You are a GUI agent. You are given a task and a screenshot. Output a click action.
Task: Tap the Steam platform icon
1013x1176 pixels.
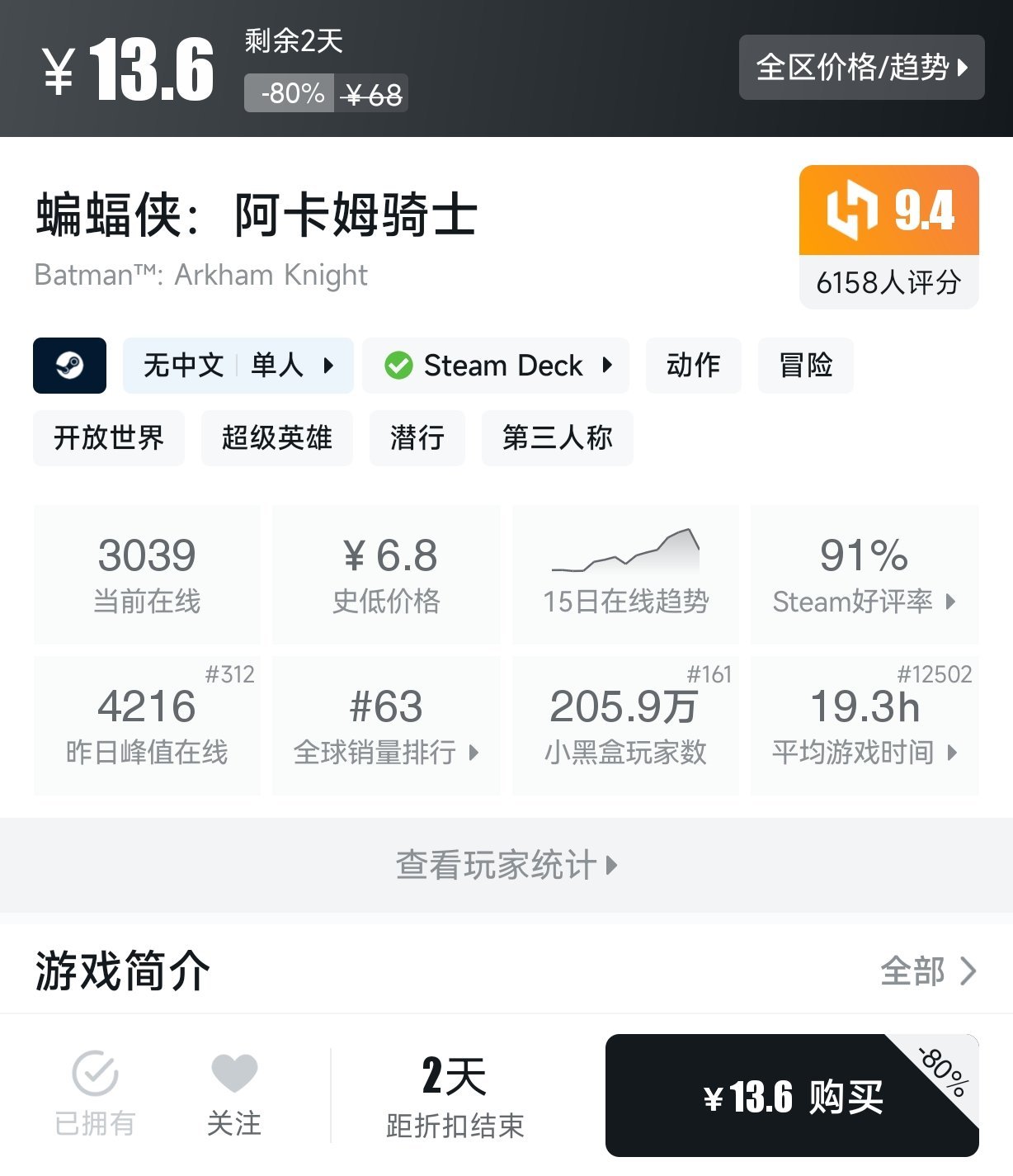pos(69,365)
